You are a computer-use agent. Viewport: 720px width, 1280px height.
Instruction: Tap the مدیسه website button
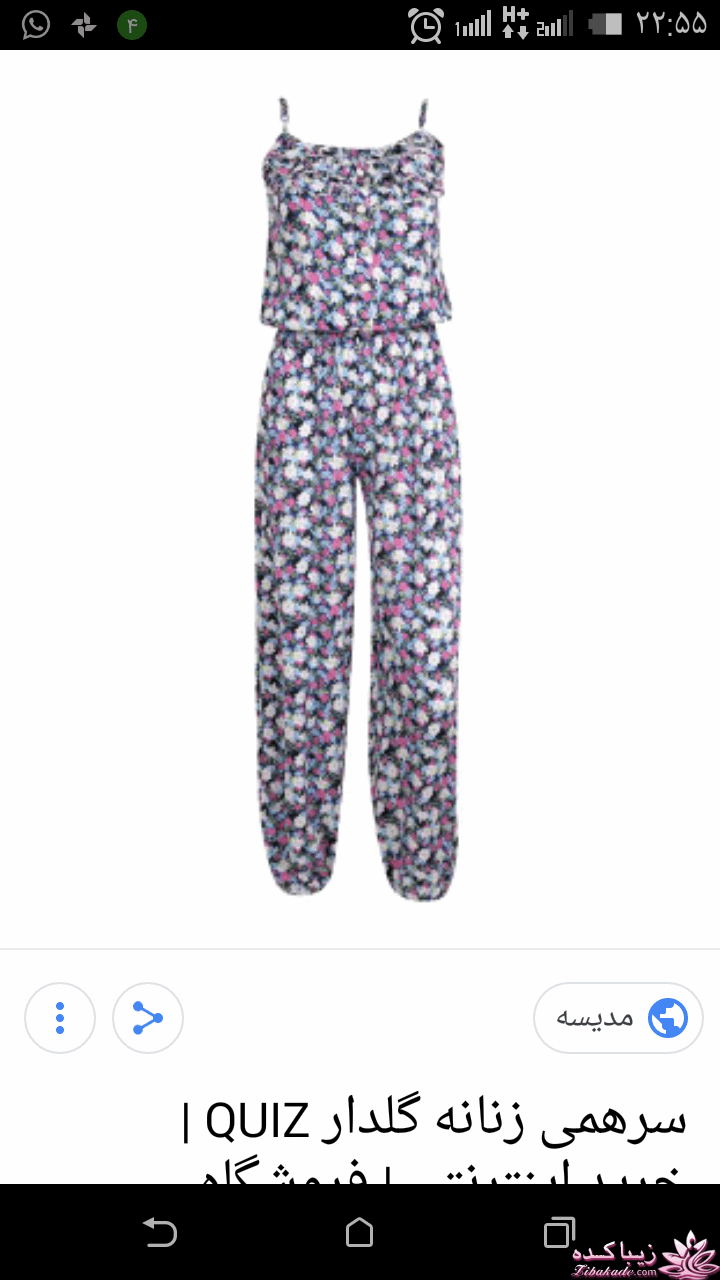(618, 1018)
